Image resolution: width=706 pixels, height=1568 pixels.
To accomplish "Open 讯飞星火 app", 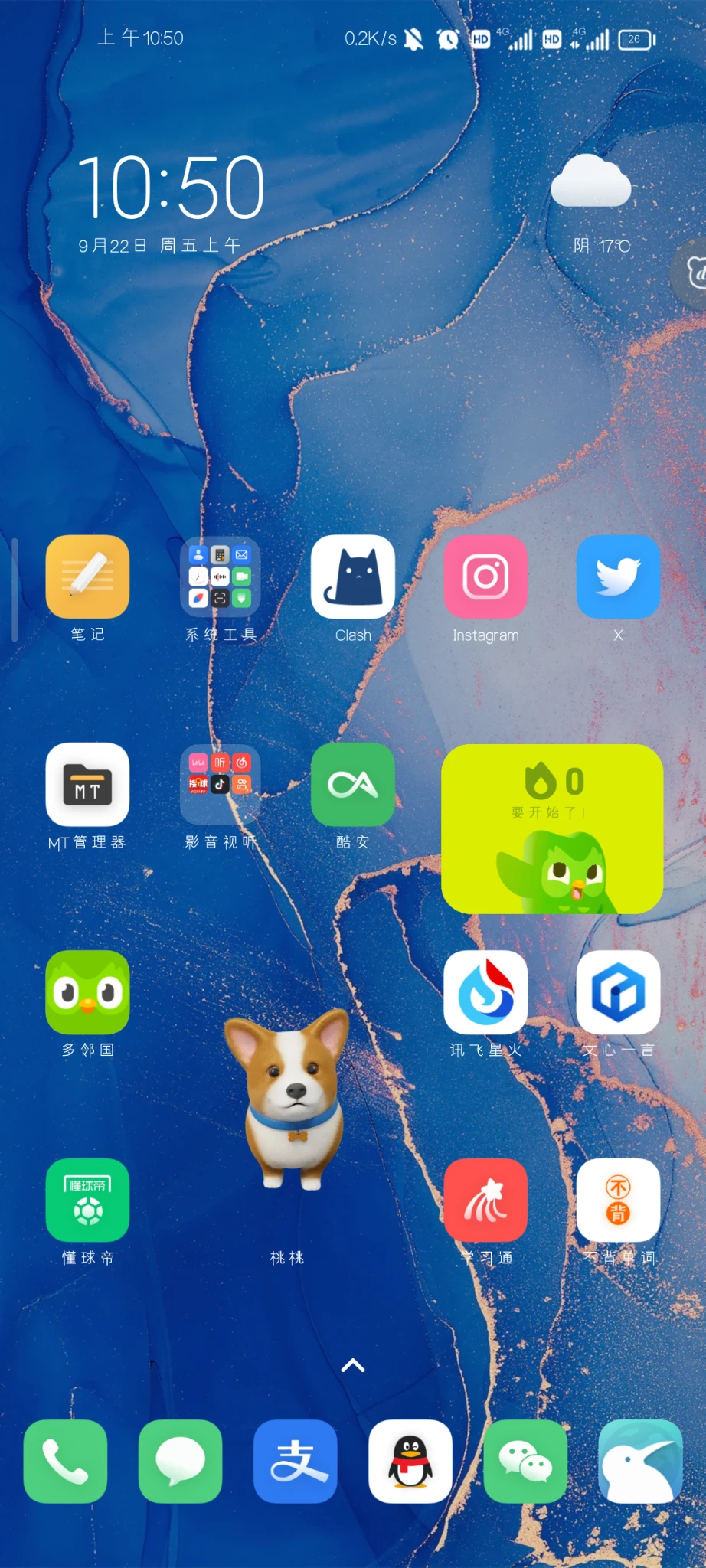I will click(x=485, y=992).
